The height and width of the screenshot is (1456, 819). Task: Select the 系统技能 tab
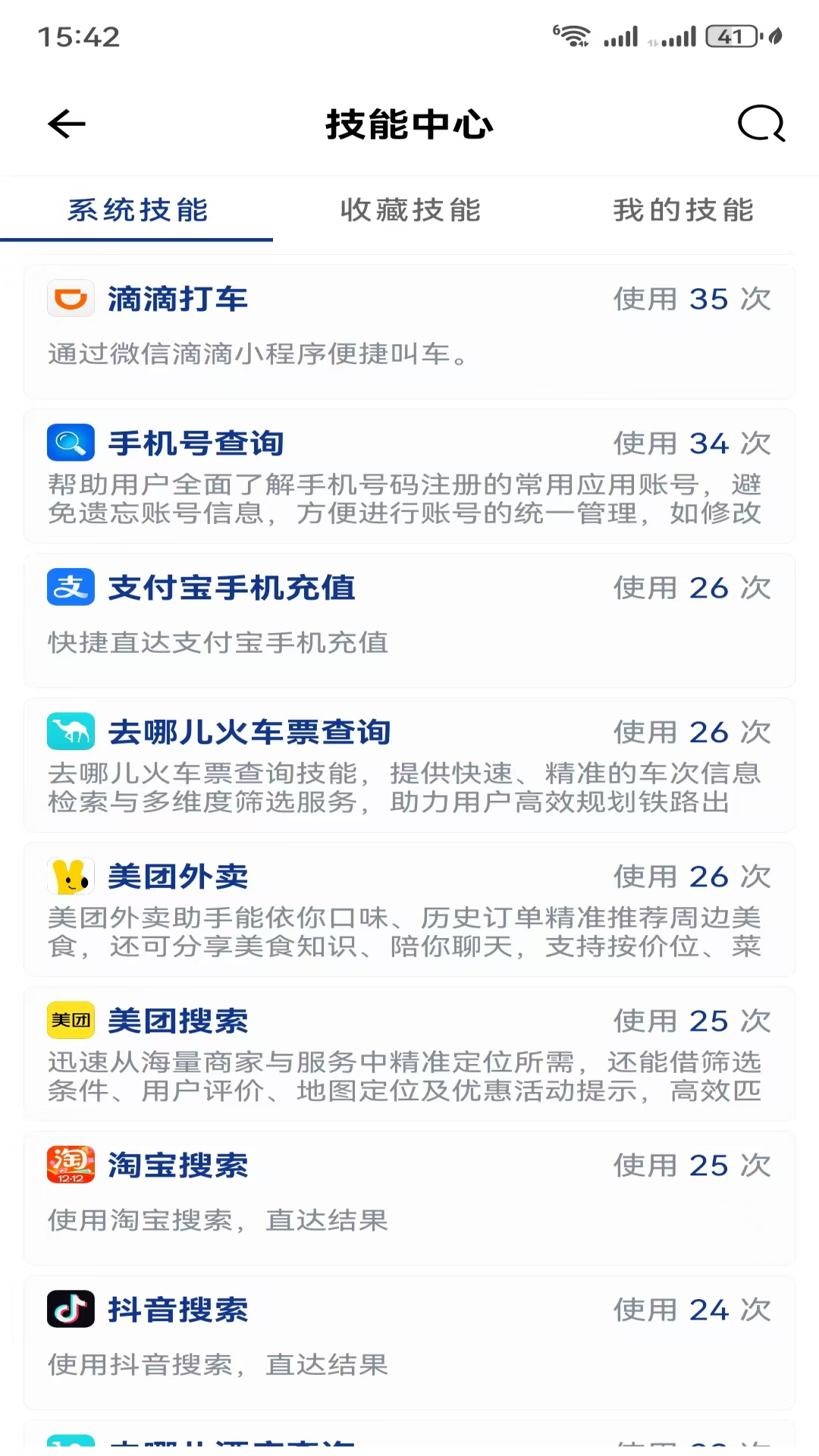[136, 211]
